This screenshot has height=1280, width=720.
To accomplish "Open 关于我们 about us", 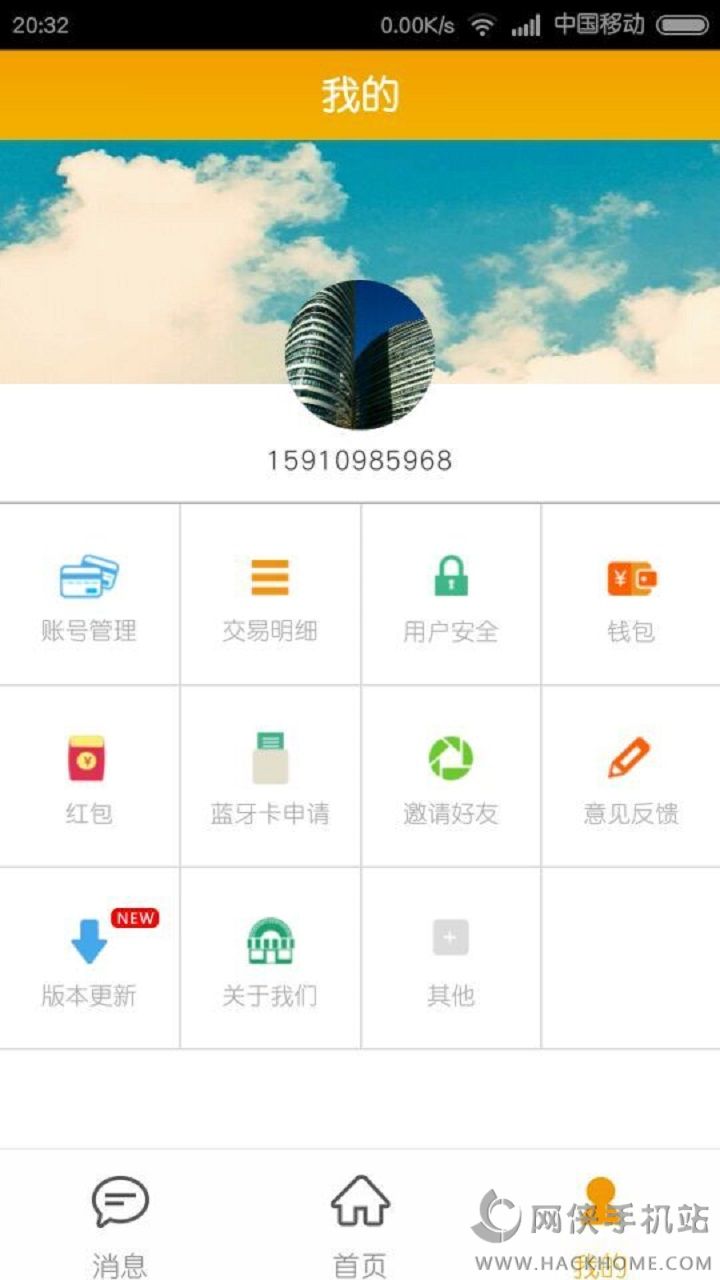I will (270, 959).
